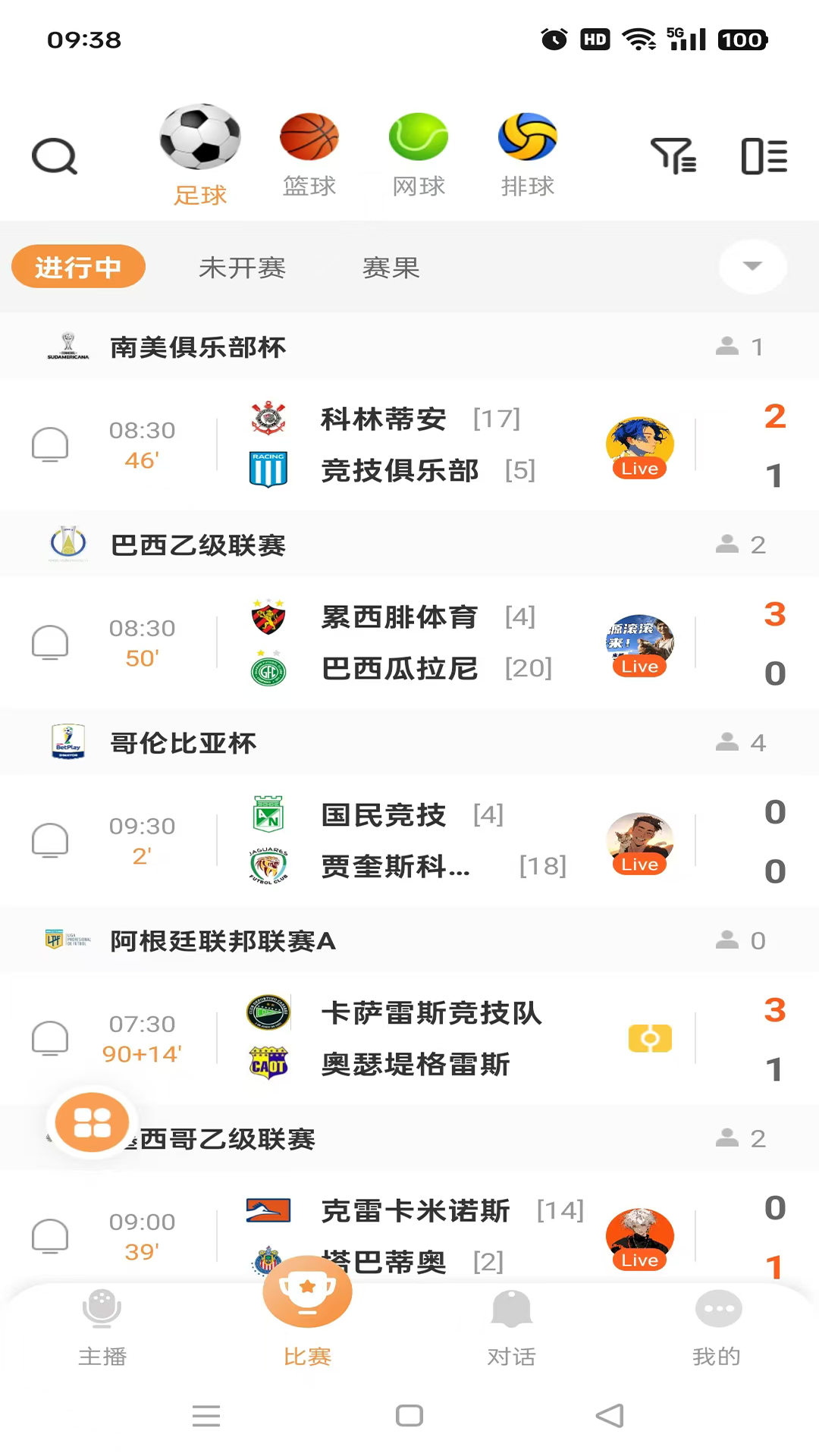Image resolution: width=819 pixels, height=1456 pixels.
Task: Open the search icon
Action: coord(54,155)
